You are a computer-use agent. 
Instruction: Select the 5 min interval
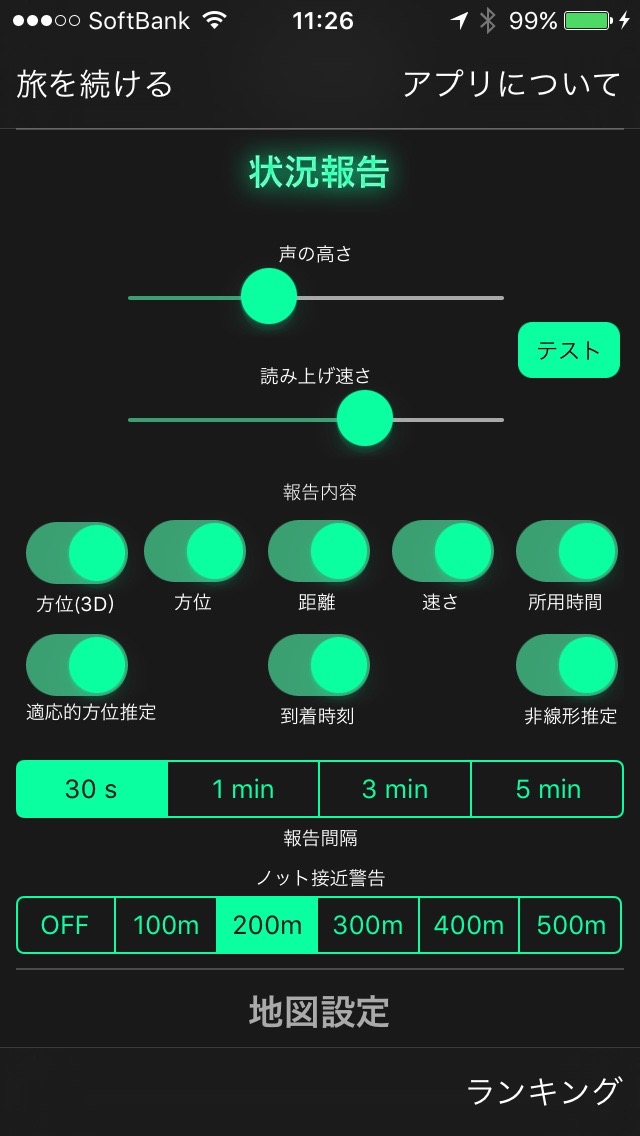point(547,789)
